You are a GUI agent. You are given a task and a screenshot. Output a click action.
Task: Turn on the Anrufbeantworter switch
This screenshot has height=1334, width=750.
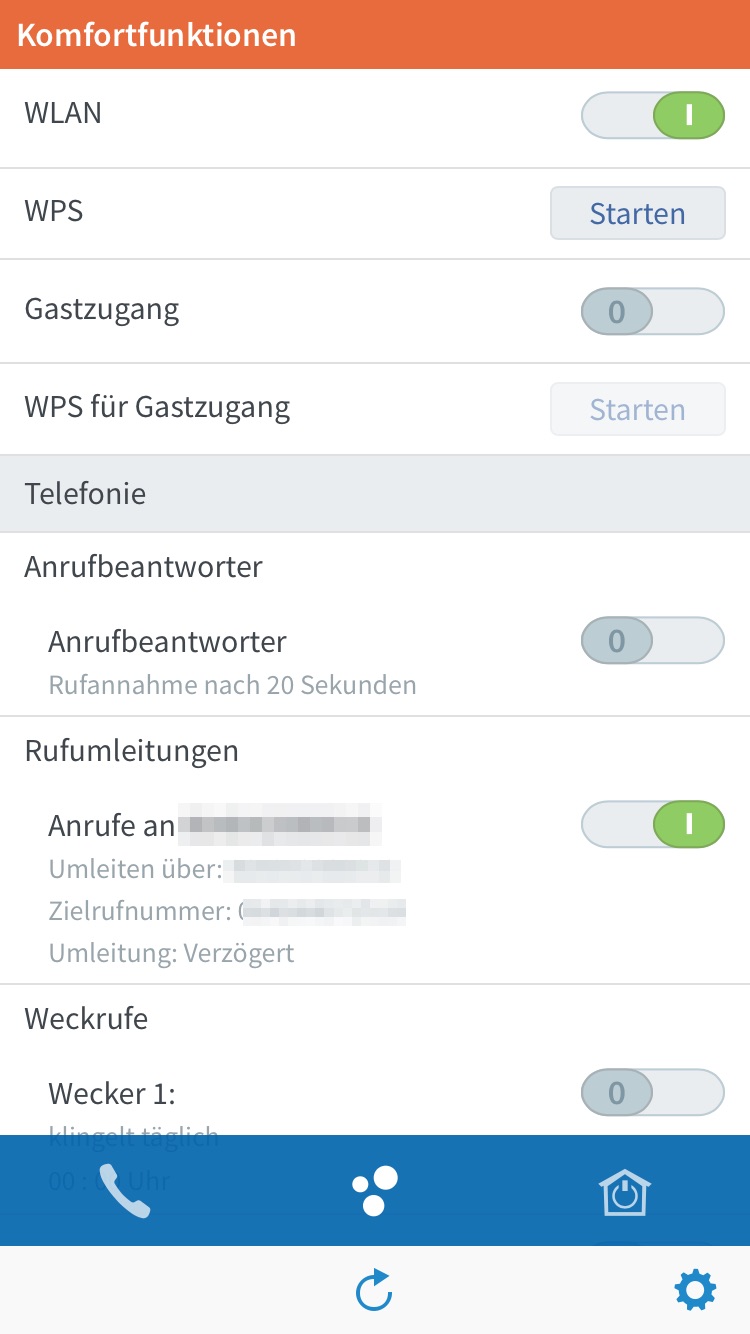pyautogui.click(x=652, y=640)
